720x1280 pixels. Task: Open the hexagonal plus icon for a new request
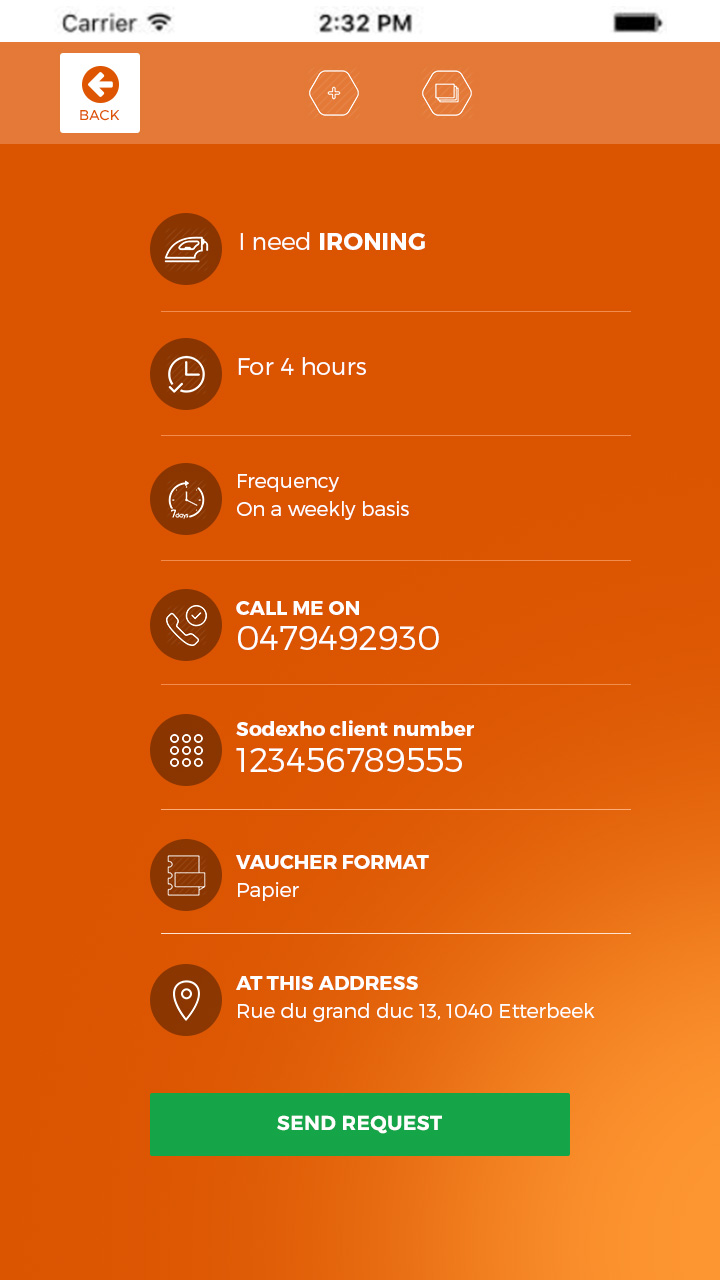click(x=334, y=92)
